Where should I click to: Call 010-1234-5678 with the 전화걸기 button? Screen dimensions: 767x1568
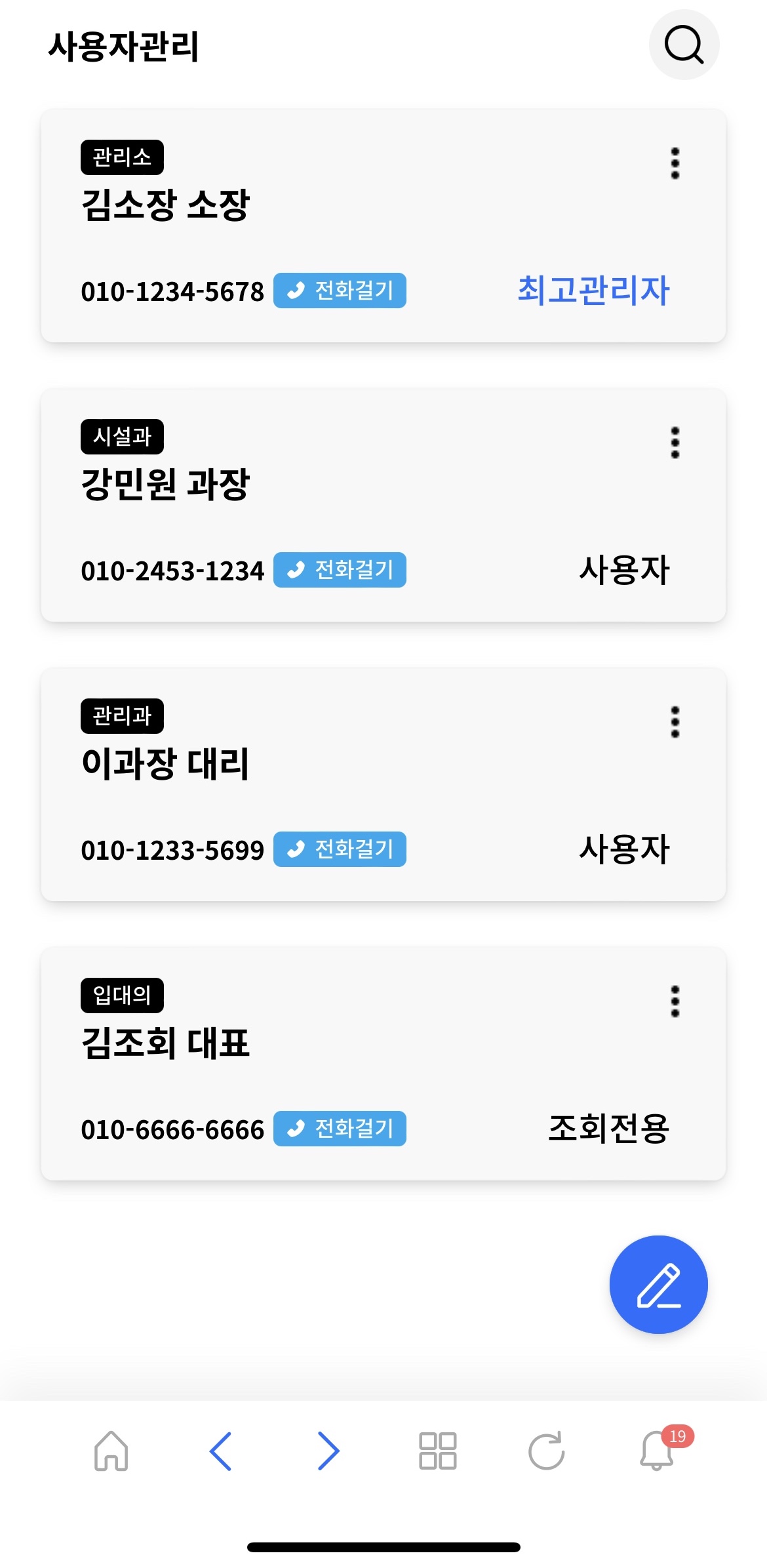click(340, 291)
